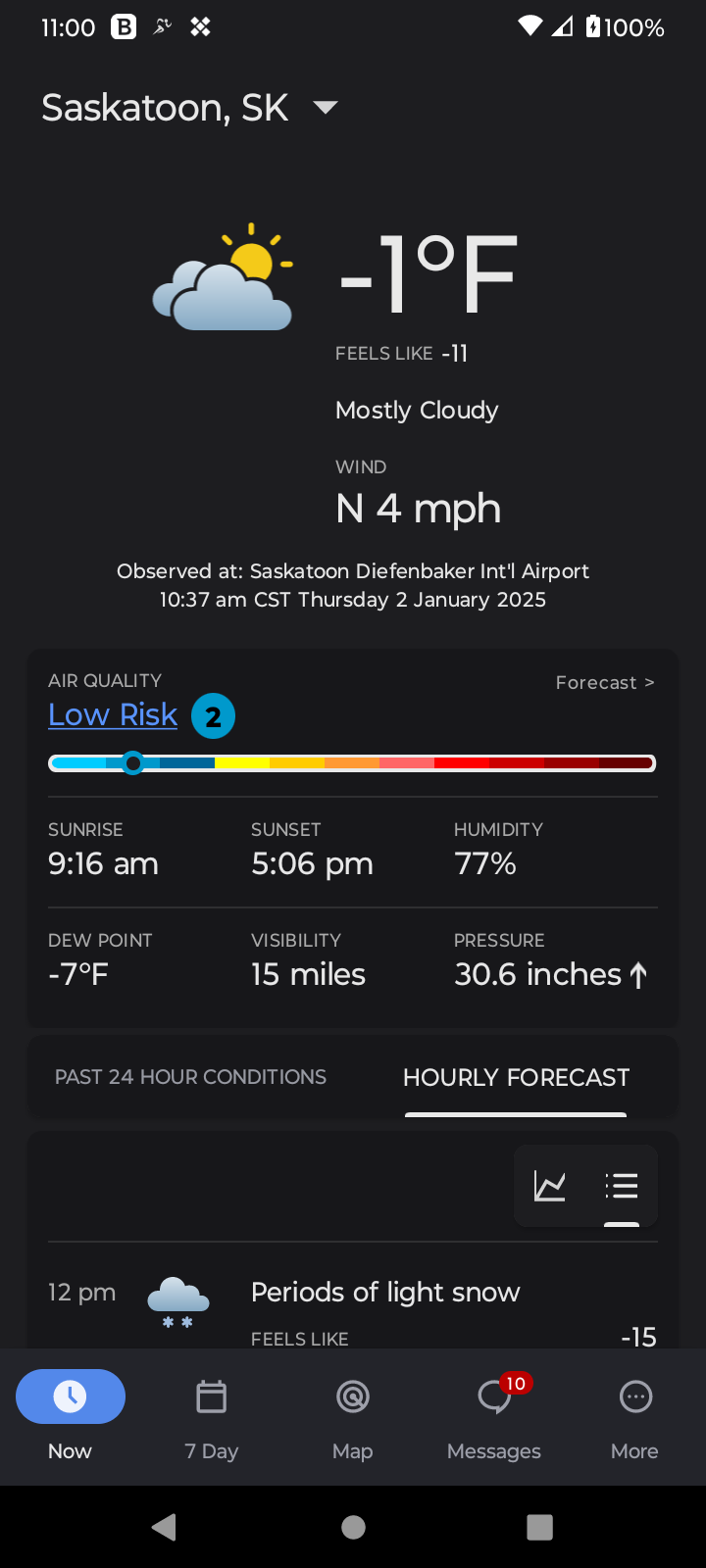Switch to Past 24 Hour Conditions tab
The width and height of the screenshot is (706, 1568).
(190, 1077)
